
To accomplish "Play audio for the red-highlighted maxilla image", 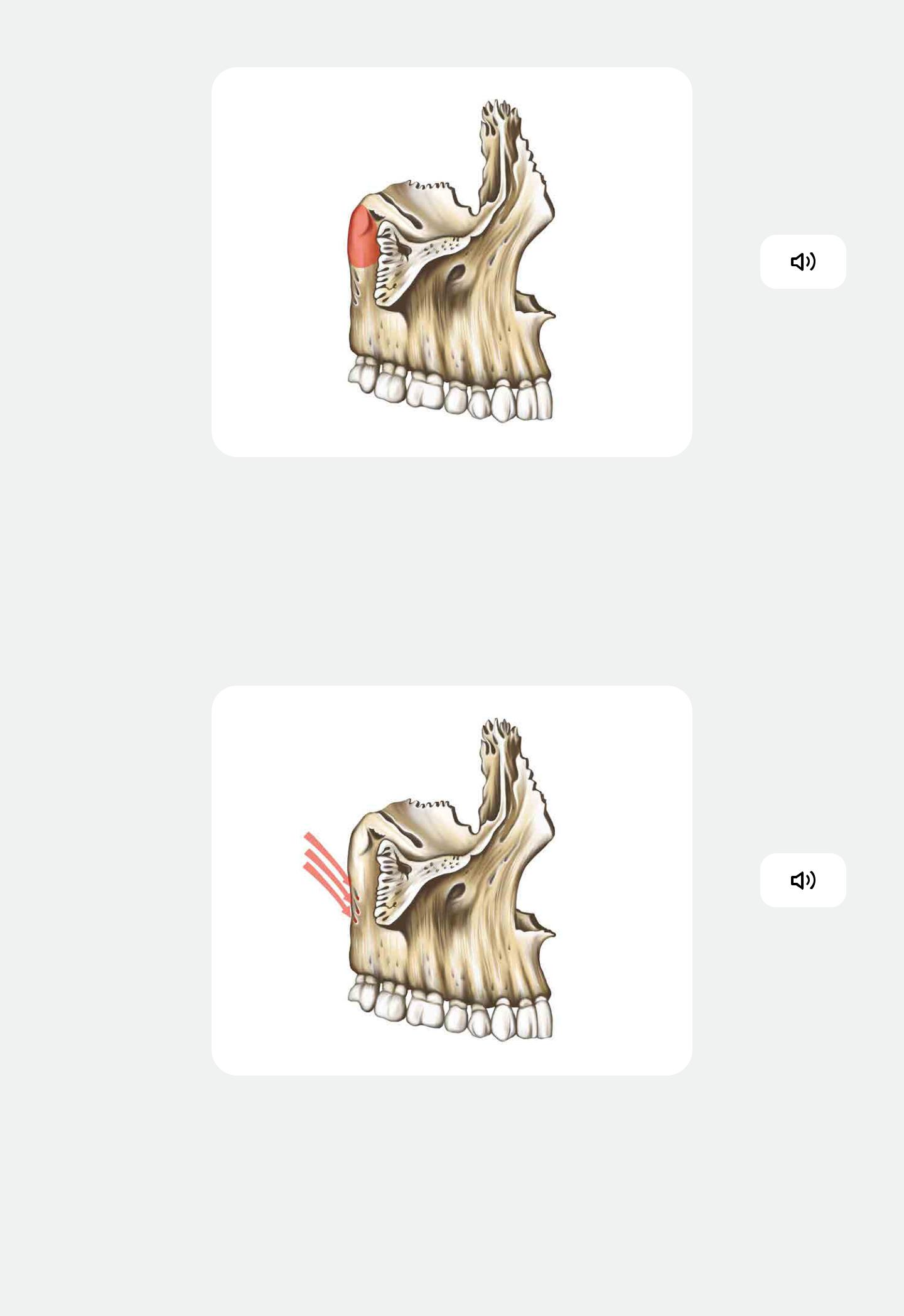I will point(802,262).
